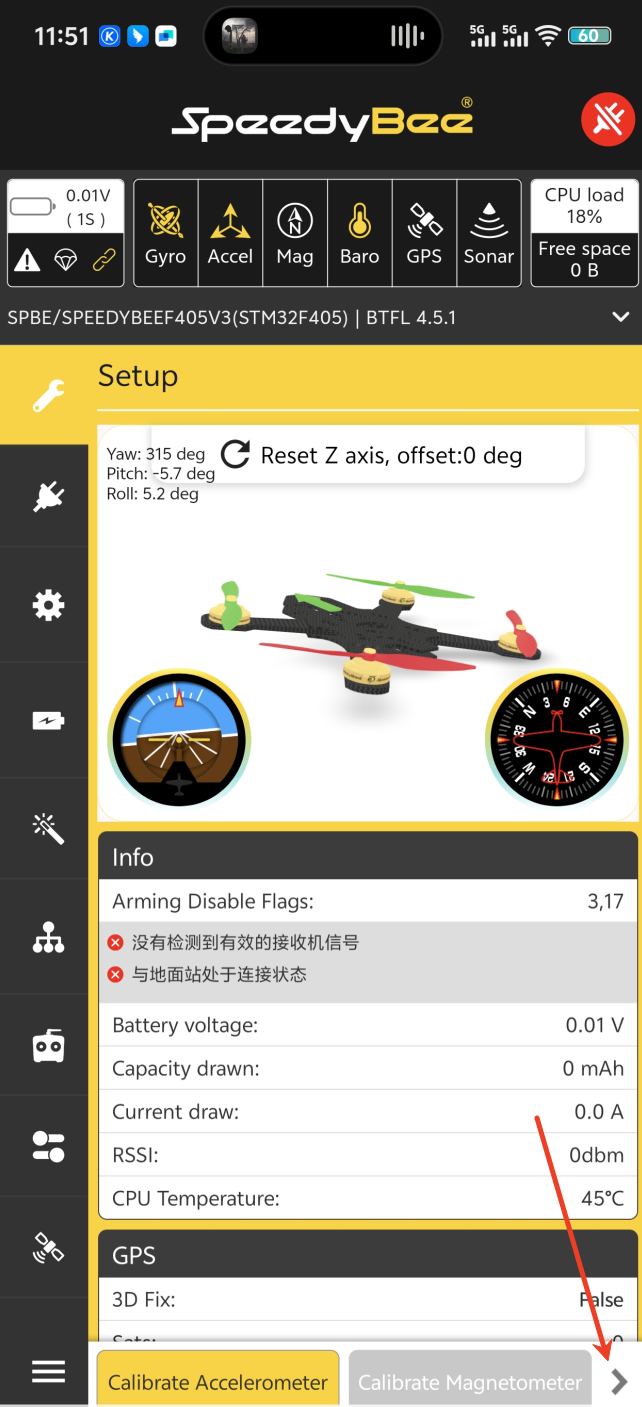The image size is (642, 1407).
Task: Tap the red disconnect button
Action: pos(608,120)
